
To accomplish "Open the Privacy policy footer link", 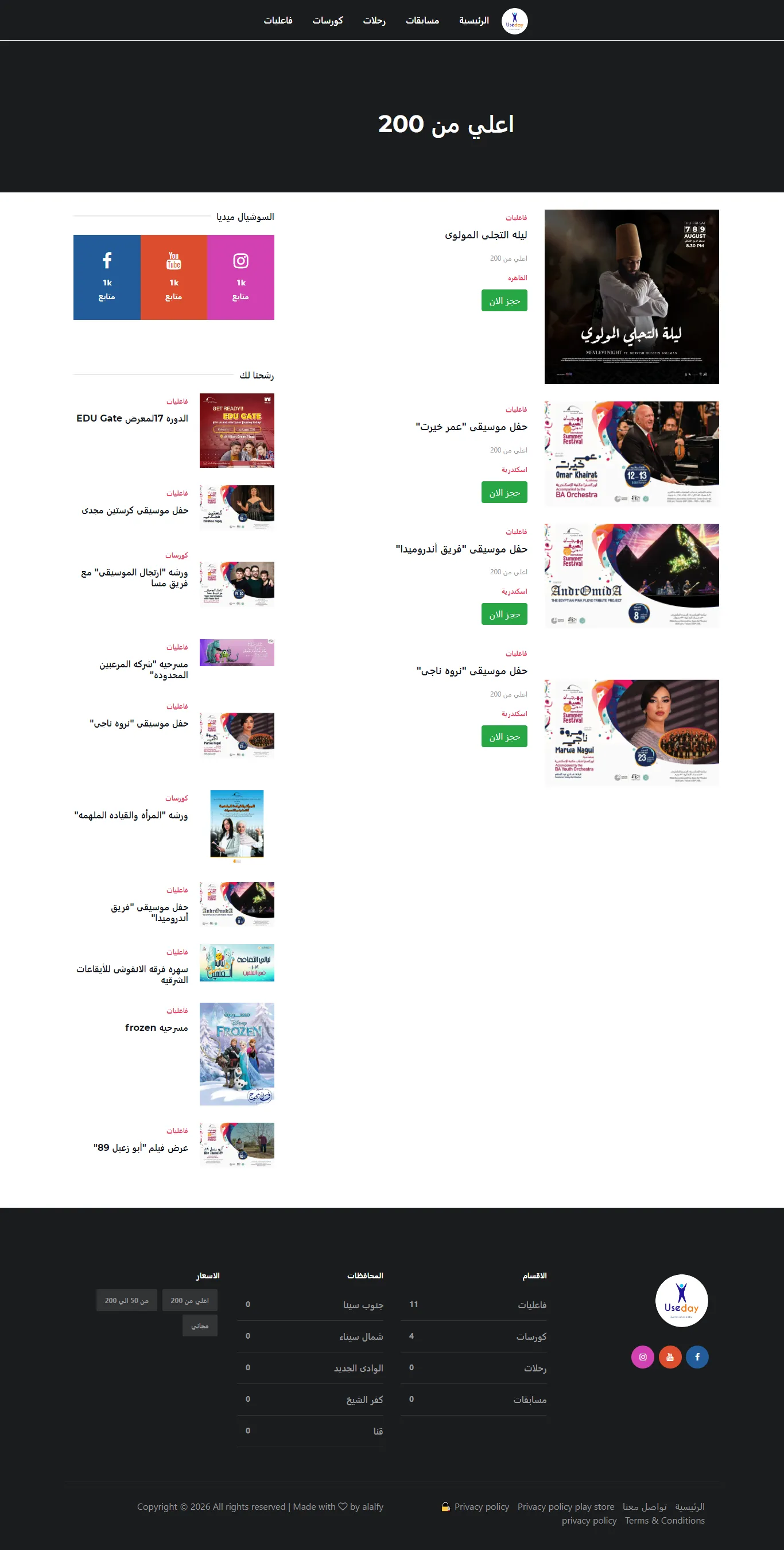I will pyautogui.click(x=482, y=1506).
